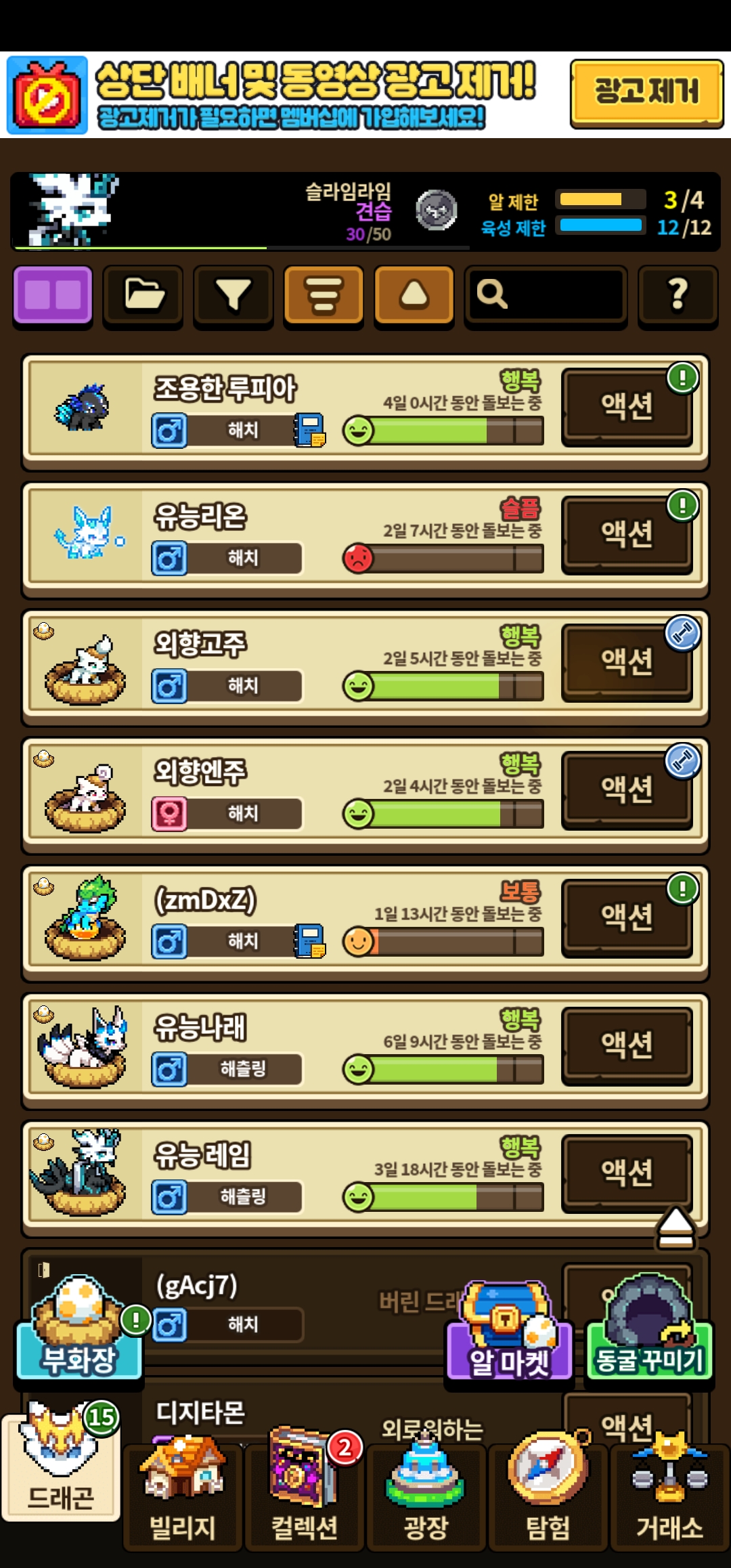
Task: Open 액션 for 유능리온
Action: point(627,534)
